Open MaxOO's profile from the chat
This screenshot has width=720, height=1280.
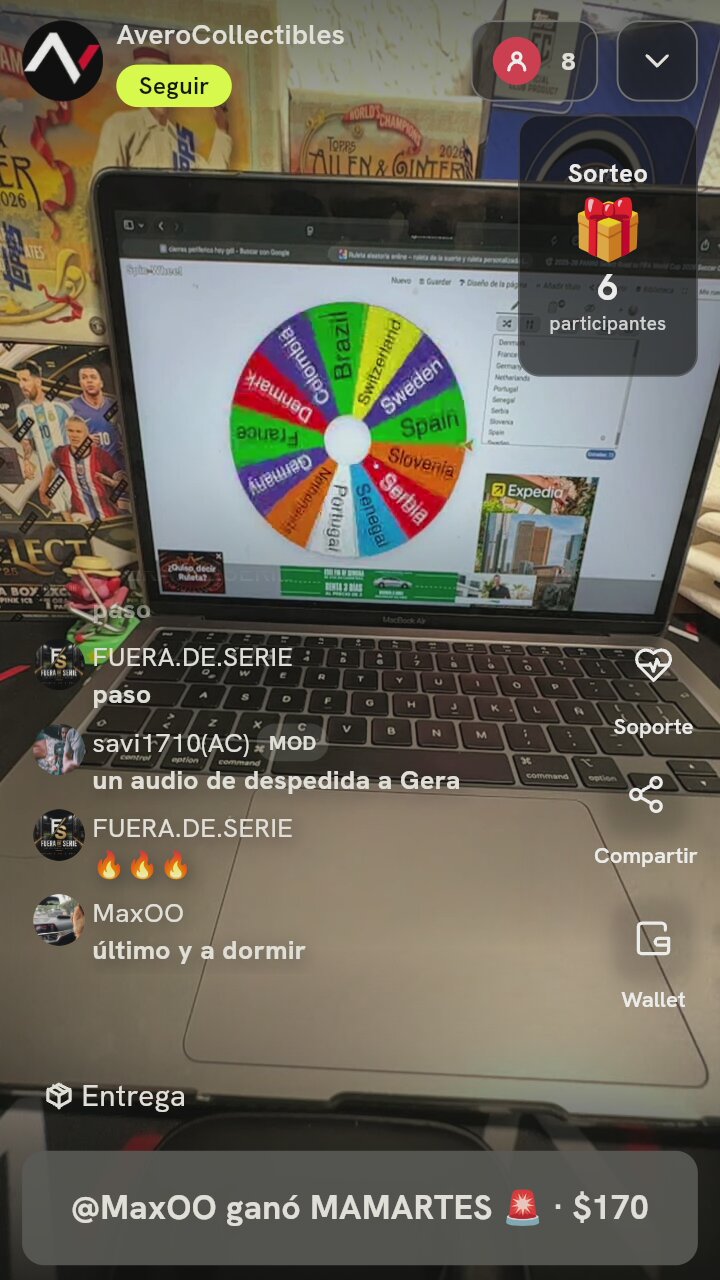[x=59, y=920]
